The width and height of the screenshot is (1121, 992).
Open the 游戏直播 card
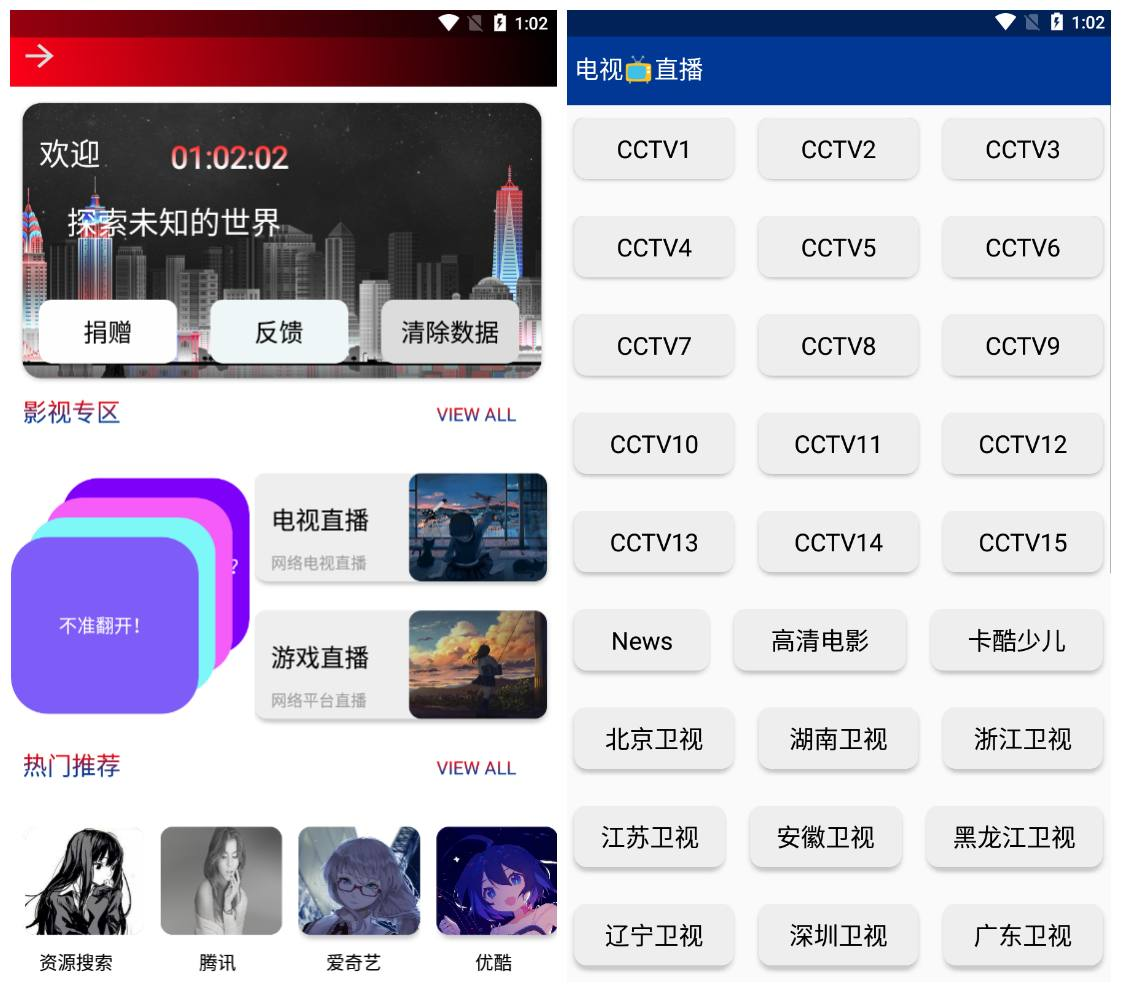pos(400,665)
